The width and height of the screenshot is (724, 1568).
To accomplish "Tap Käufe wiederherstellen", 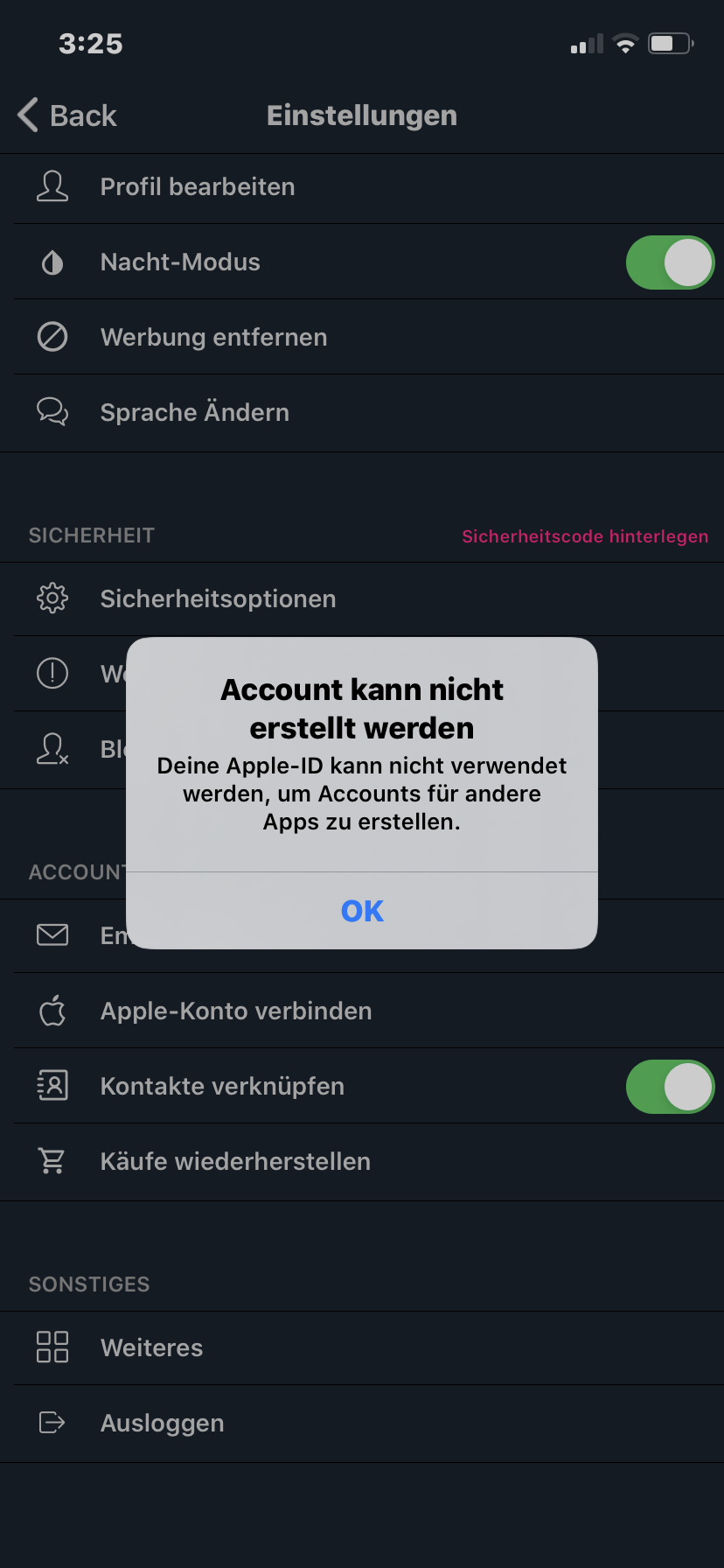I will [x=235, y=1162].
